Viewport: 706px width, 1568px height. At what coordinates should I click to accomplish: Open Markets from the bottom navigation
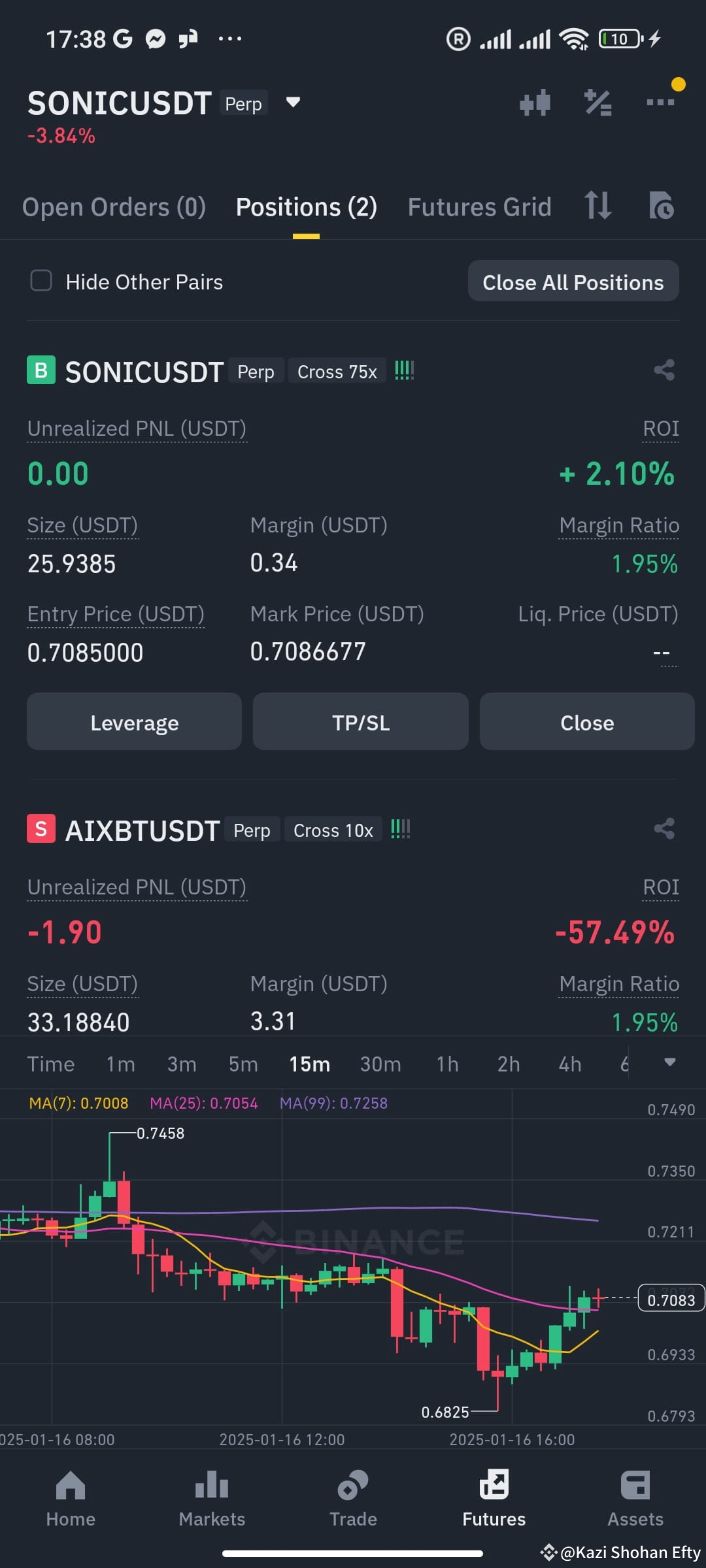(211, 1499)
